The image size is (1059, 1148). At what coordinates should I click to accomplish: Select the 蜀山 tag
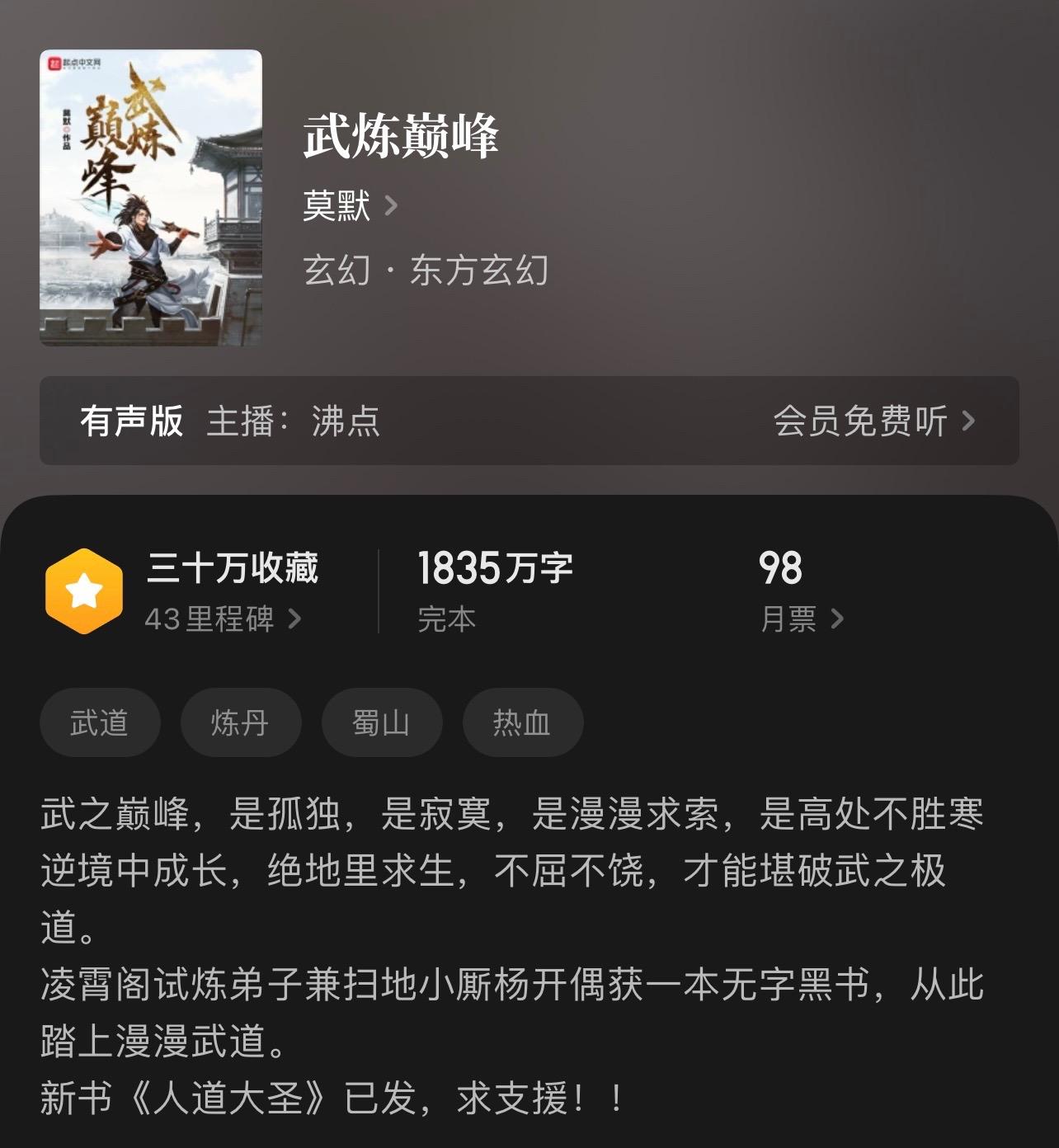(x=382, y=723)
